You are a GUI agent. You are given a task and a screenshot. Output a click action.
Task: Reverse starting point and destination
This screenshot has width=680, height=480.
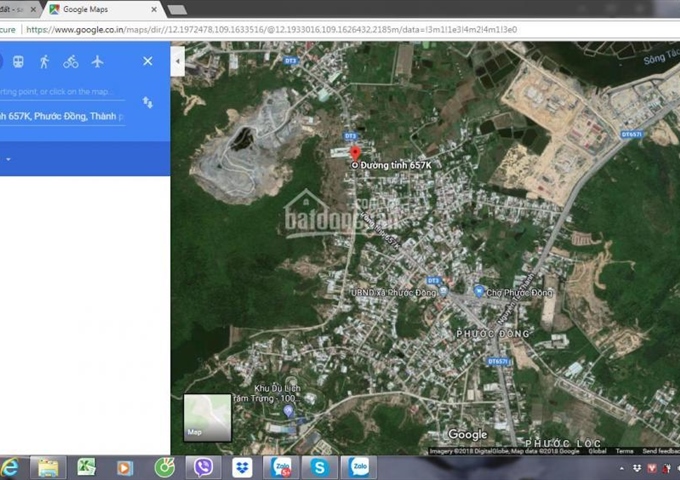point(148,103)
